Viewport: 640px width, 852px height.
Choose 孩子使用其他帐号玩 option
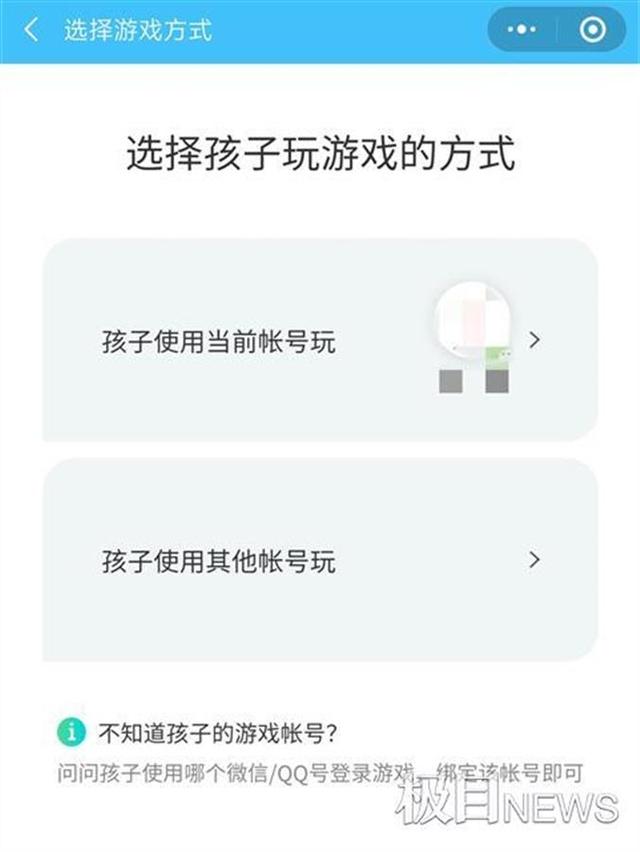[319, 560]
